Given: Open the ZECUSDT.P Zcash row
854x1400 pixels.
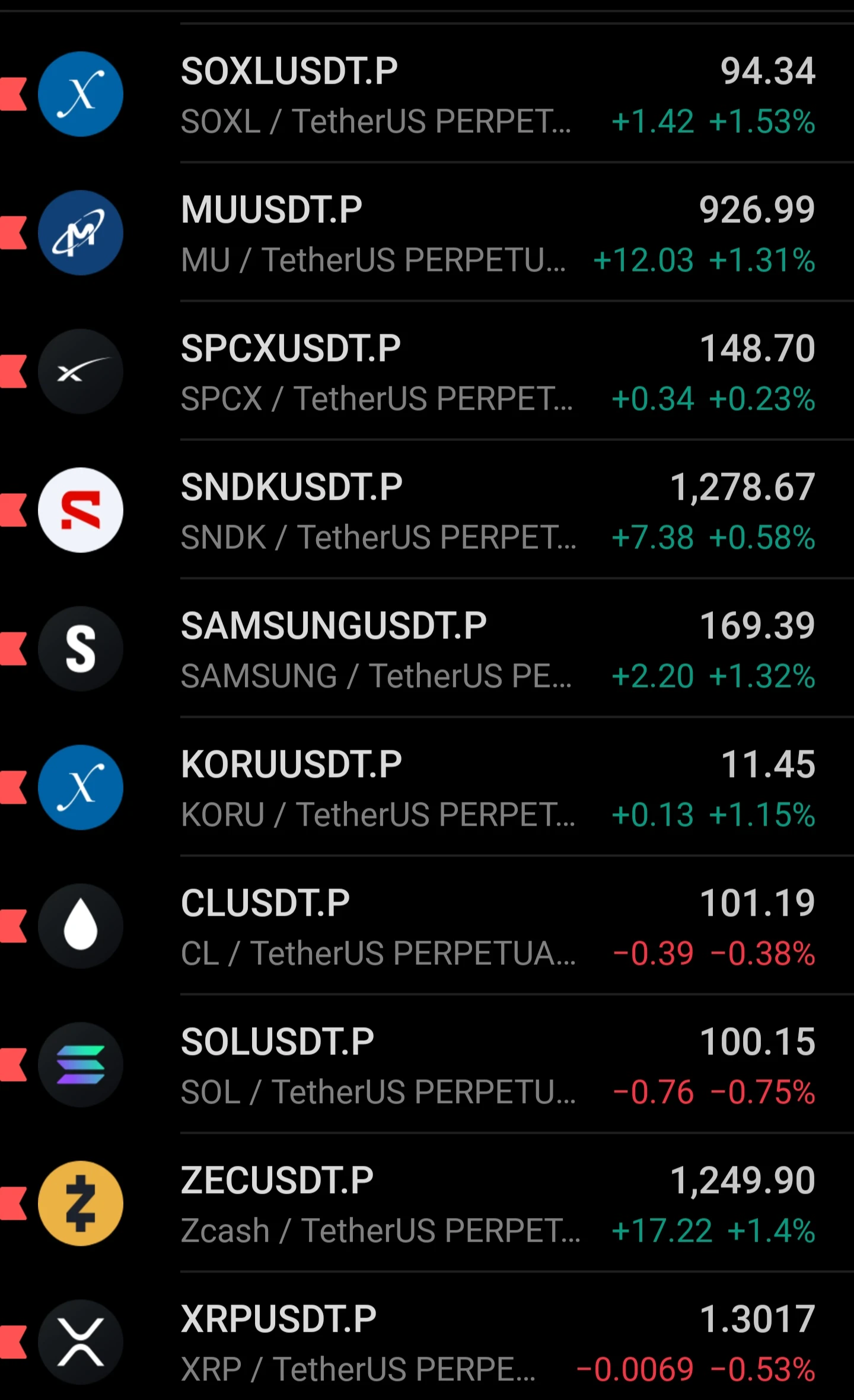Looking at the screenshot, I should click(427, 1203).
